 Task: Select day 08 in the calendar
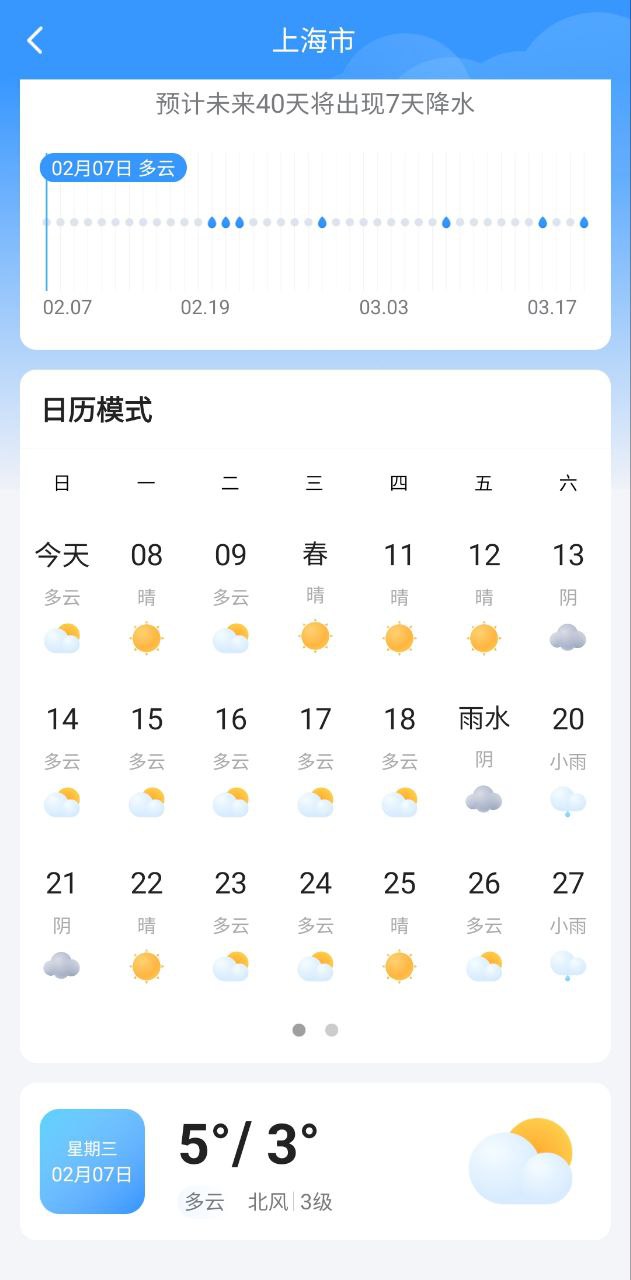tap(147, 596)
